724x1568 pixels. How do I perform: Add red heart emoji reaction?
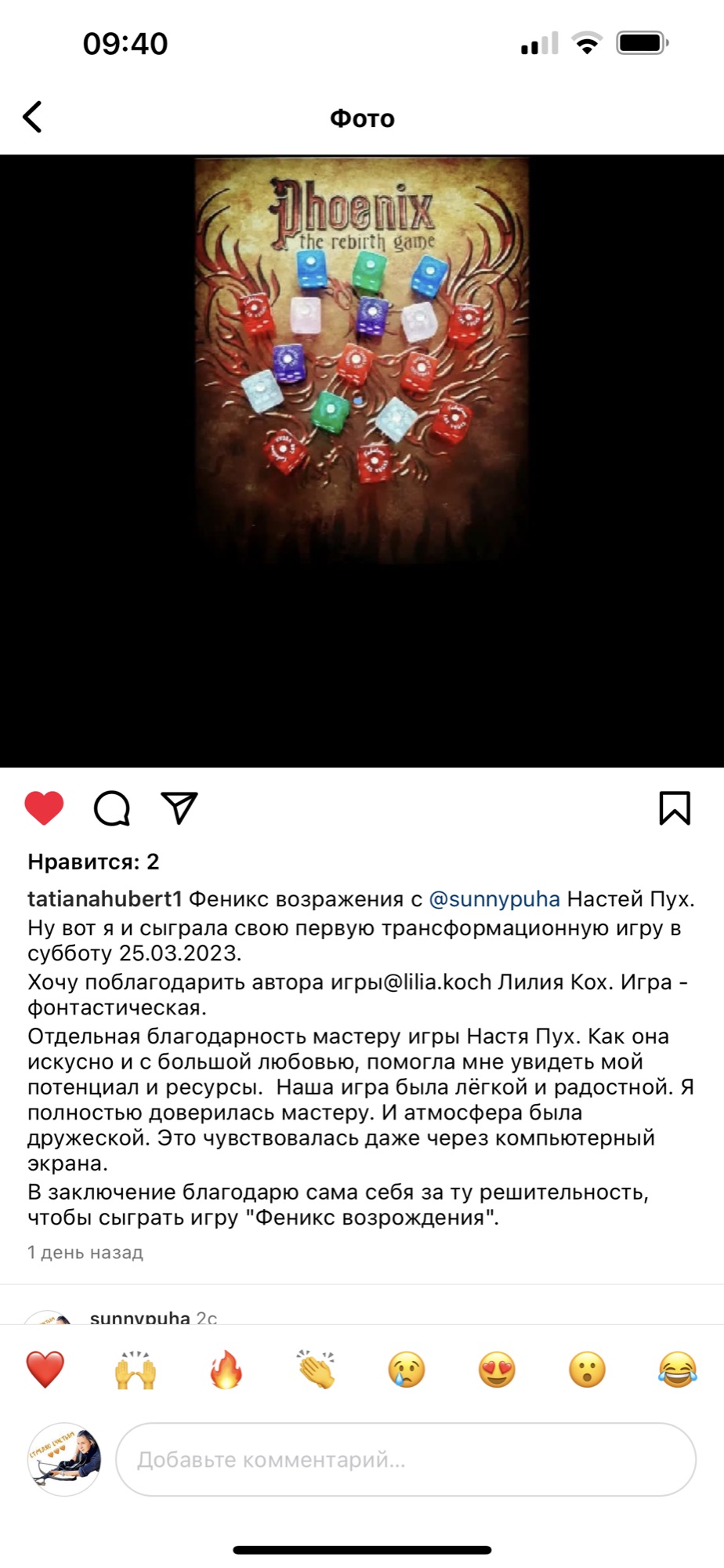(x=45, y=1370)
